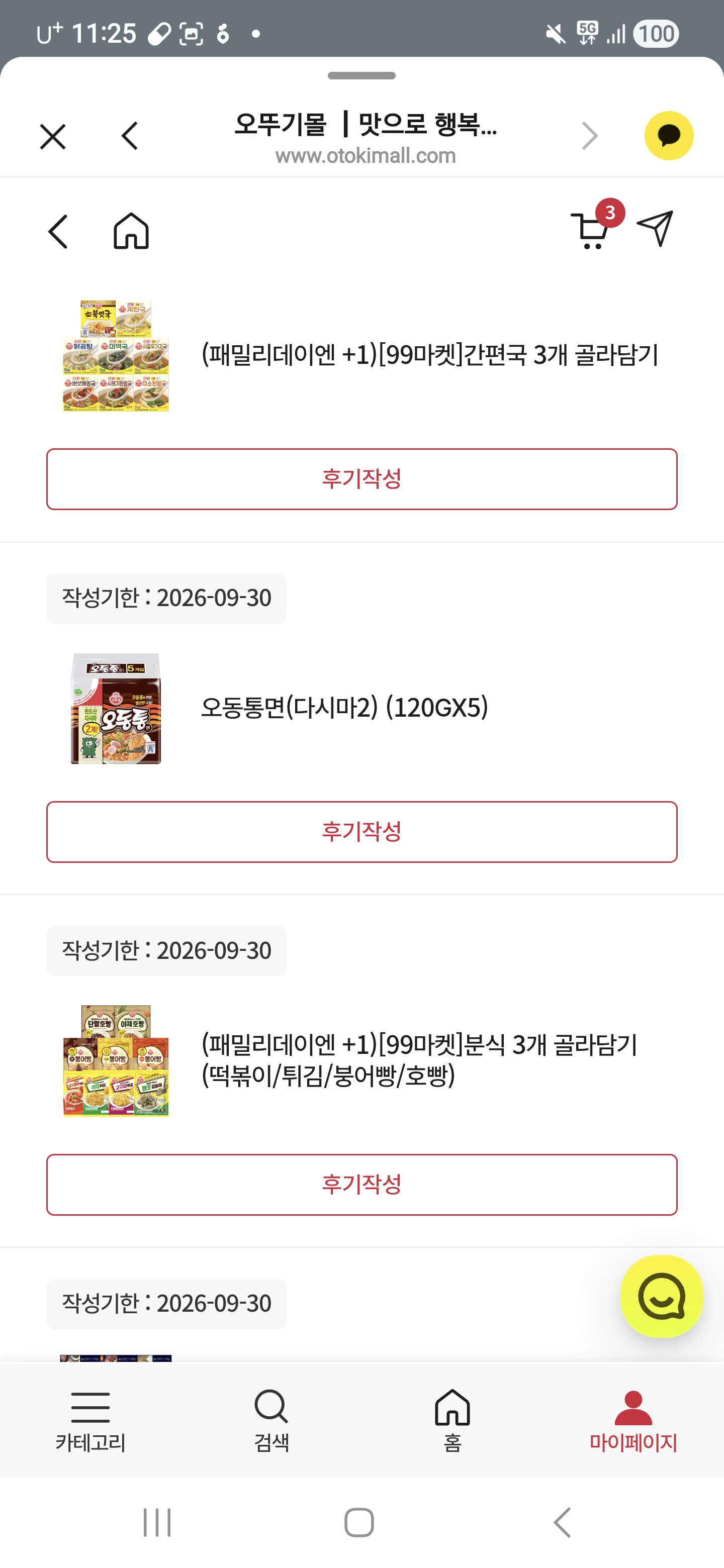724x1568 pixels.
Task: Switch to the 홈 tab
Action: (x=452, y=1421)
